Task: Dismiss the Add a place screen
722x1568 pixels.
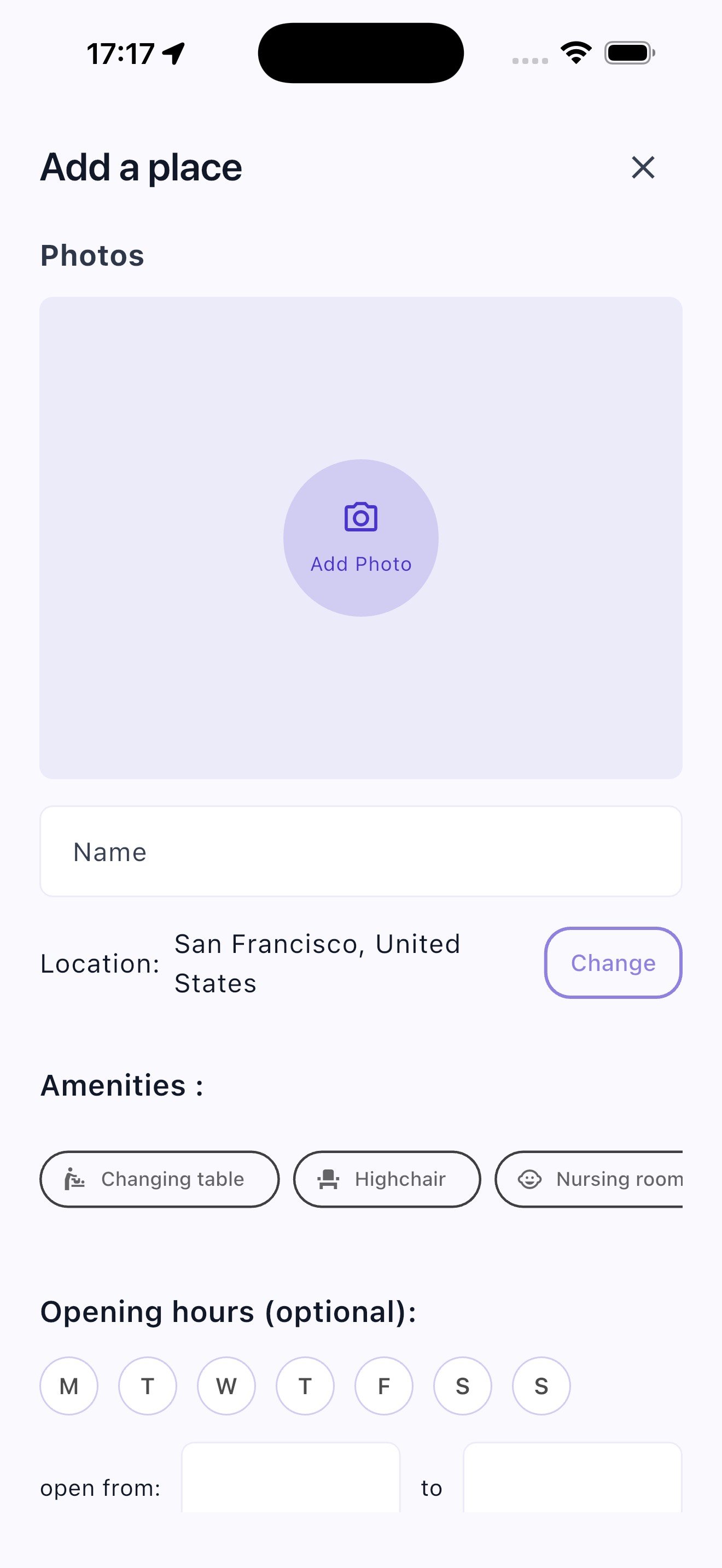Action: (x=643, y=167)
